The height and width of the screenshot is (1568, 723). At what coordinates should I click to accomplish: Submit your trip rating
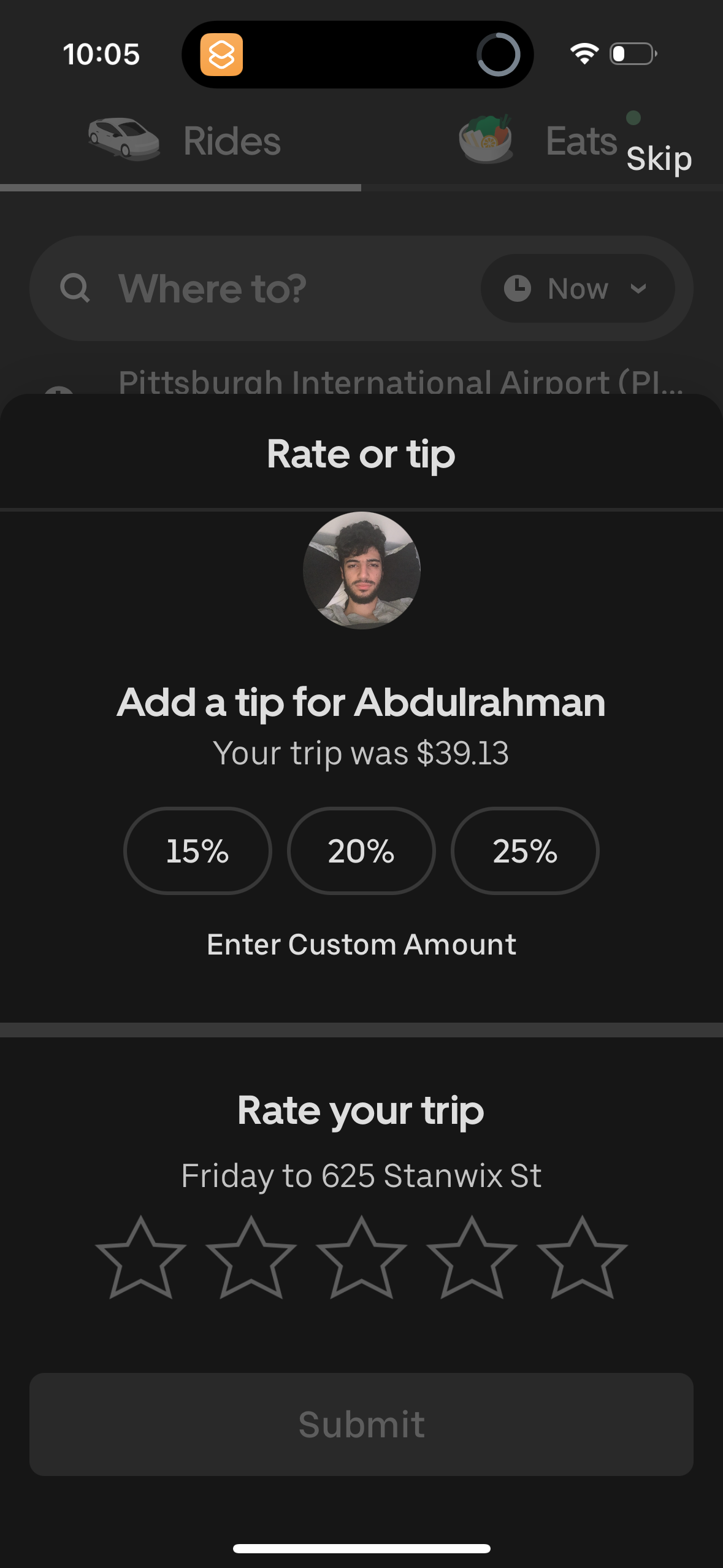tap(361, 1425)
